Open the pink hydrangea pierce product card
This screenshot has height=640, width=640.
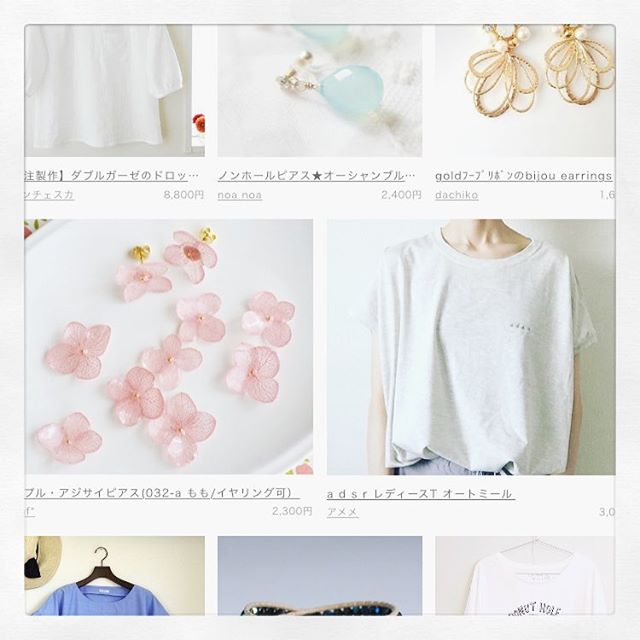pyautogui.click(x=168, y=346)
